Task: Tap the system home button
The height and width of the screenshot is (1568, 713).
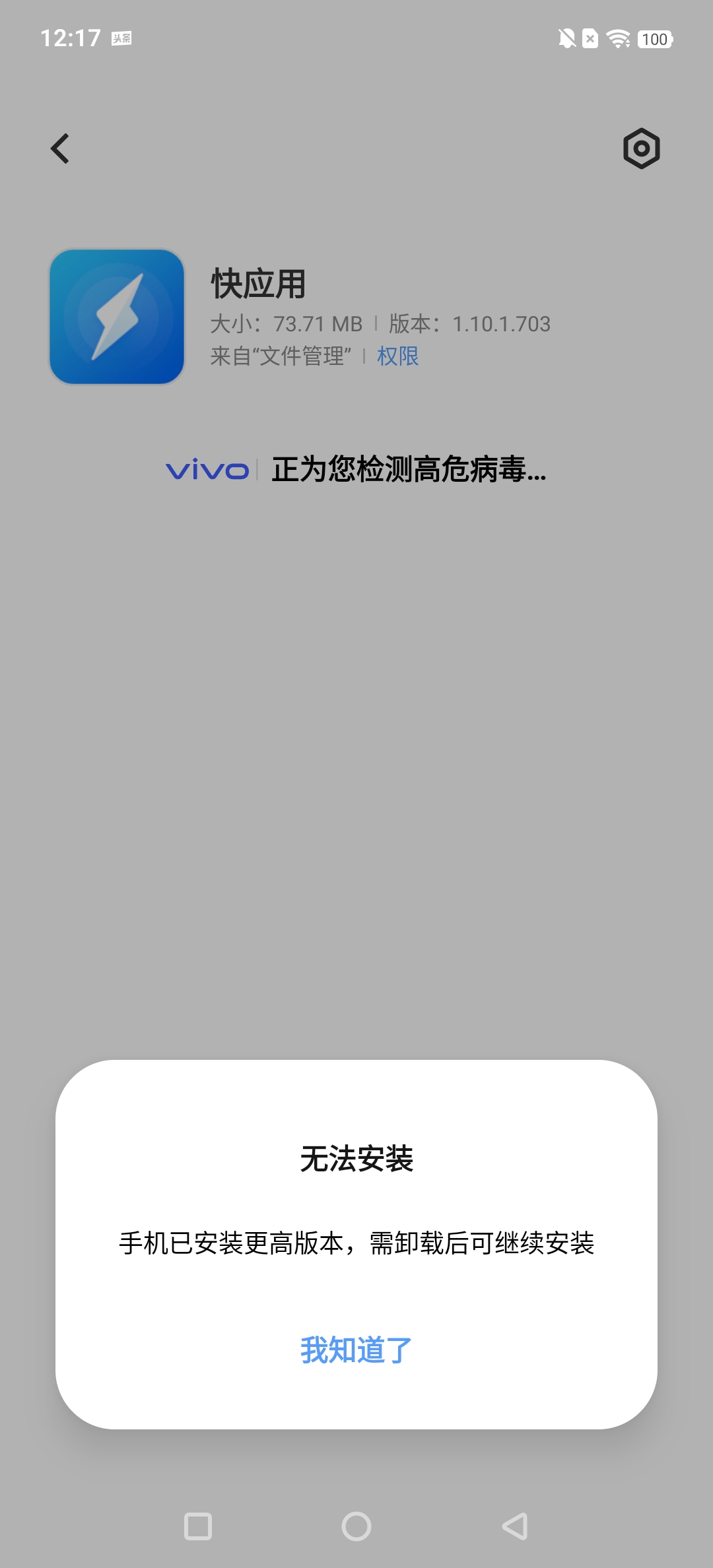Action: click(x=356, y=1526)
